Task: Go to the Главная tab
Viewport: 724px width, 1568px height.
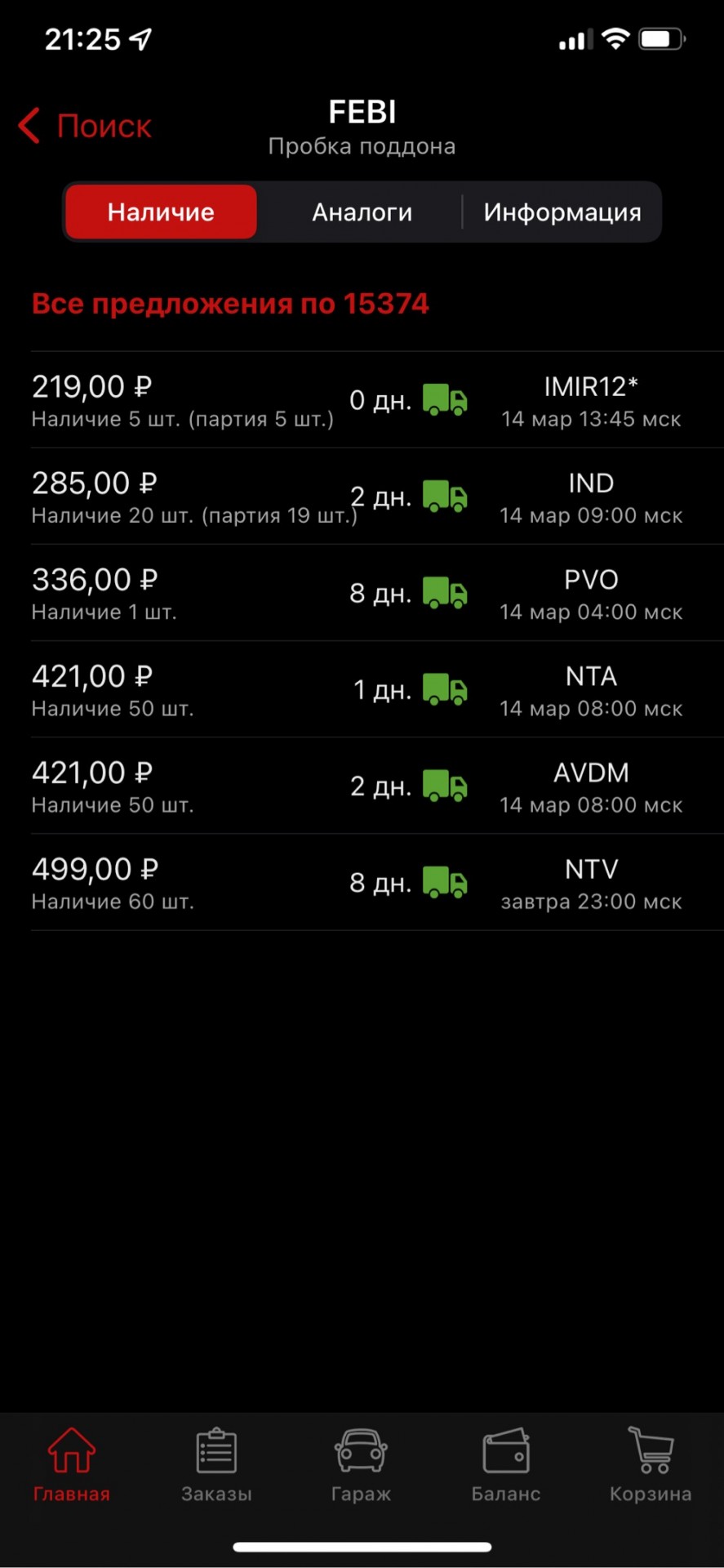Action: point(72,1466)
